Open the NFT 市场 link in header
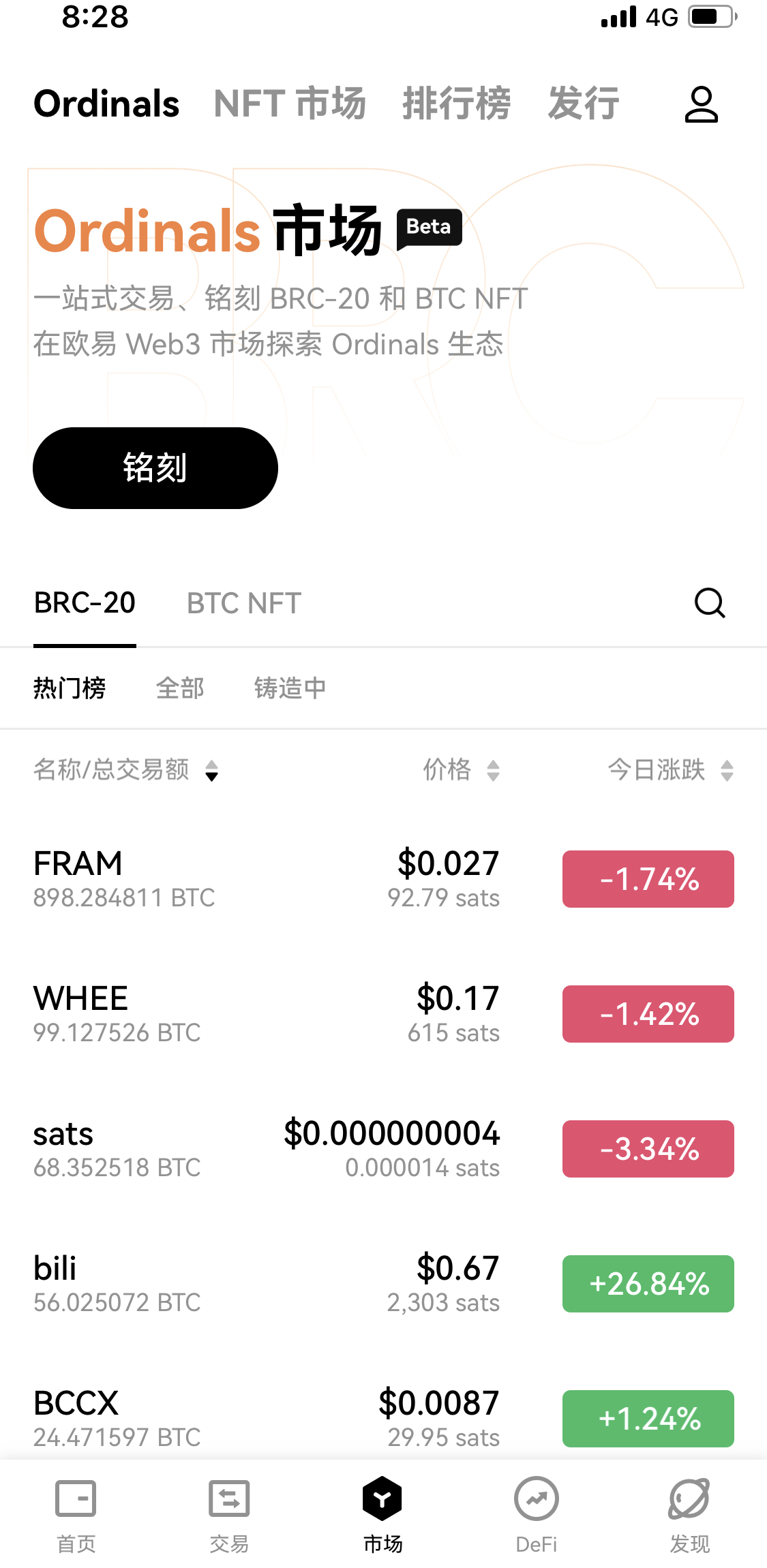767x1568 pixels. click(x=288, y=104)
